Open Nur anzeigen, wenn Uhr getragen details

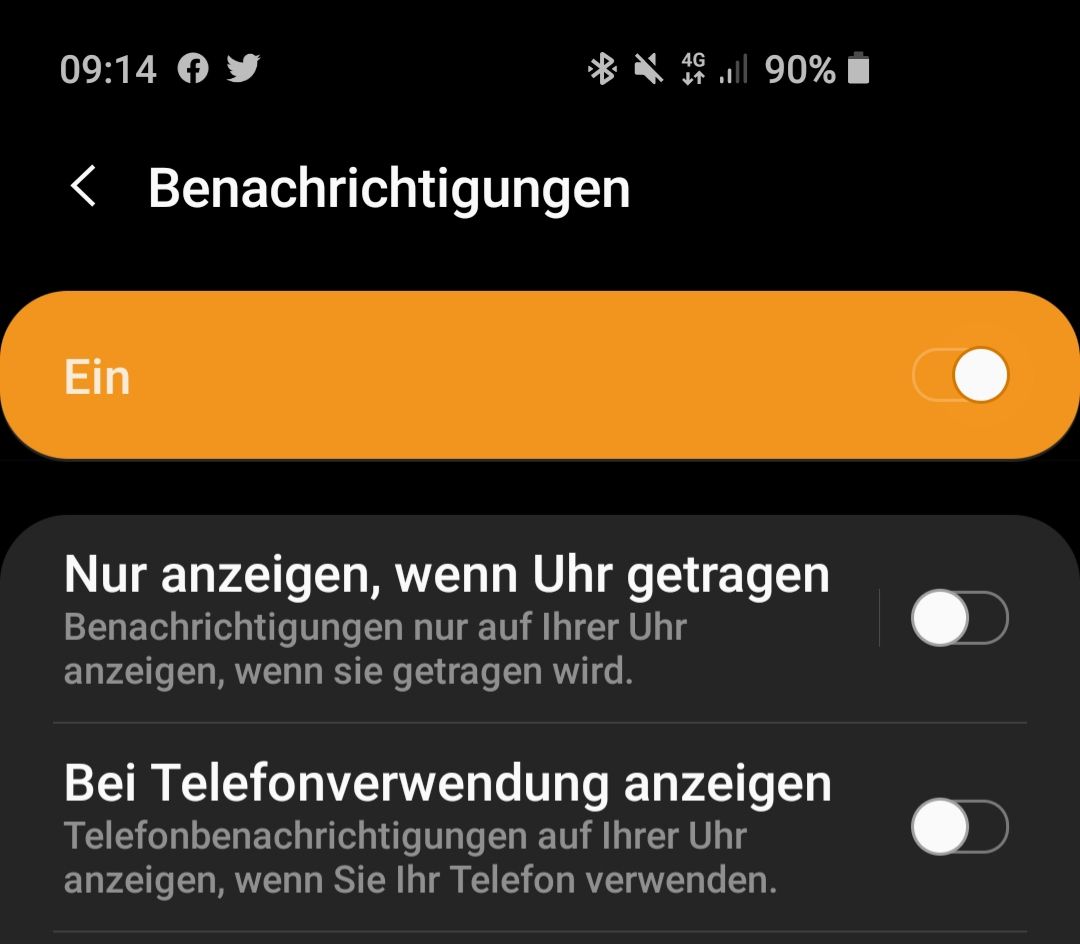446,618
